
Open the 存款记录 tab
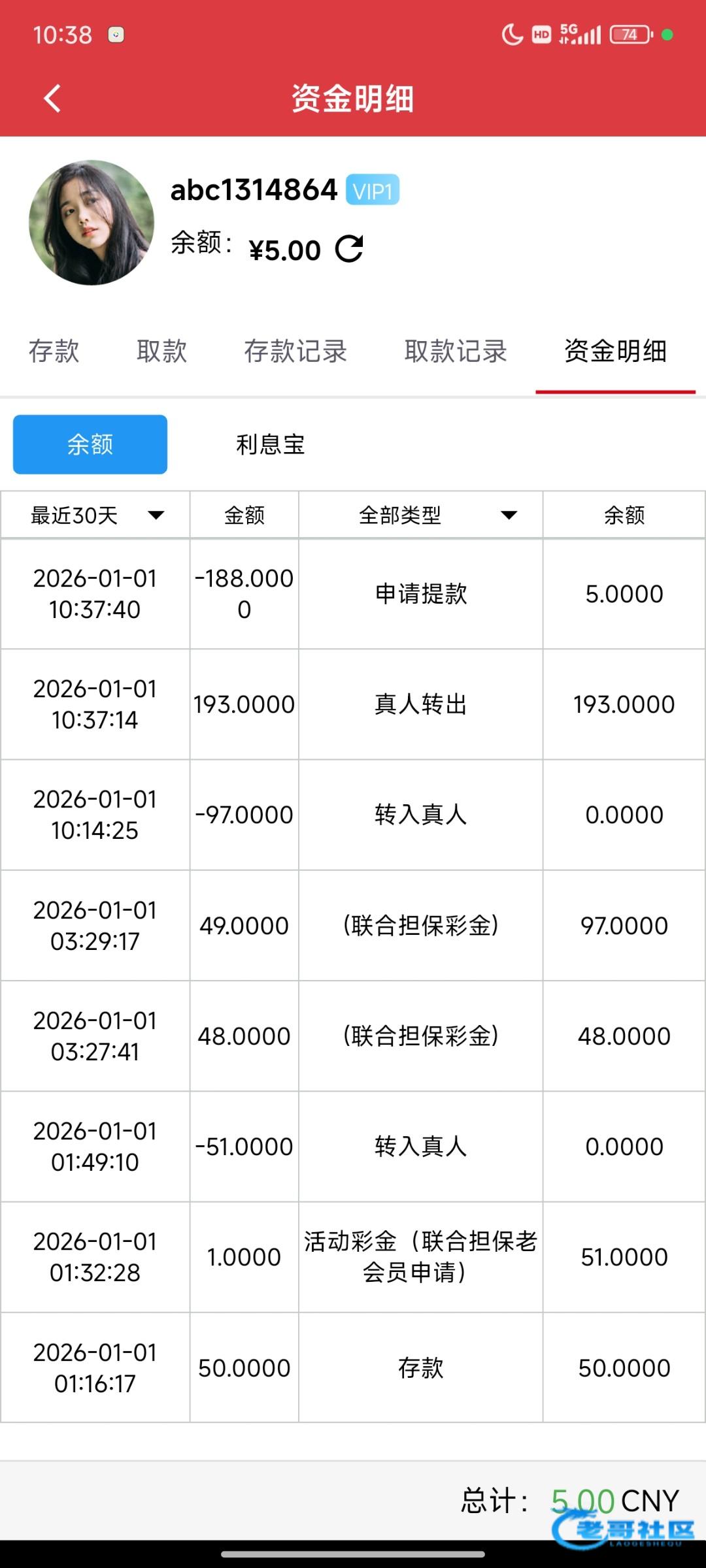pyautogui.click(x=295, y=351)
